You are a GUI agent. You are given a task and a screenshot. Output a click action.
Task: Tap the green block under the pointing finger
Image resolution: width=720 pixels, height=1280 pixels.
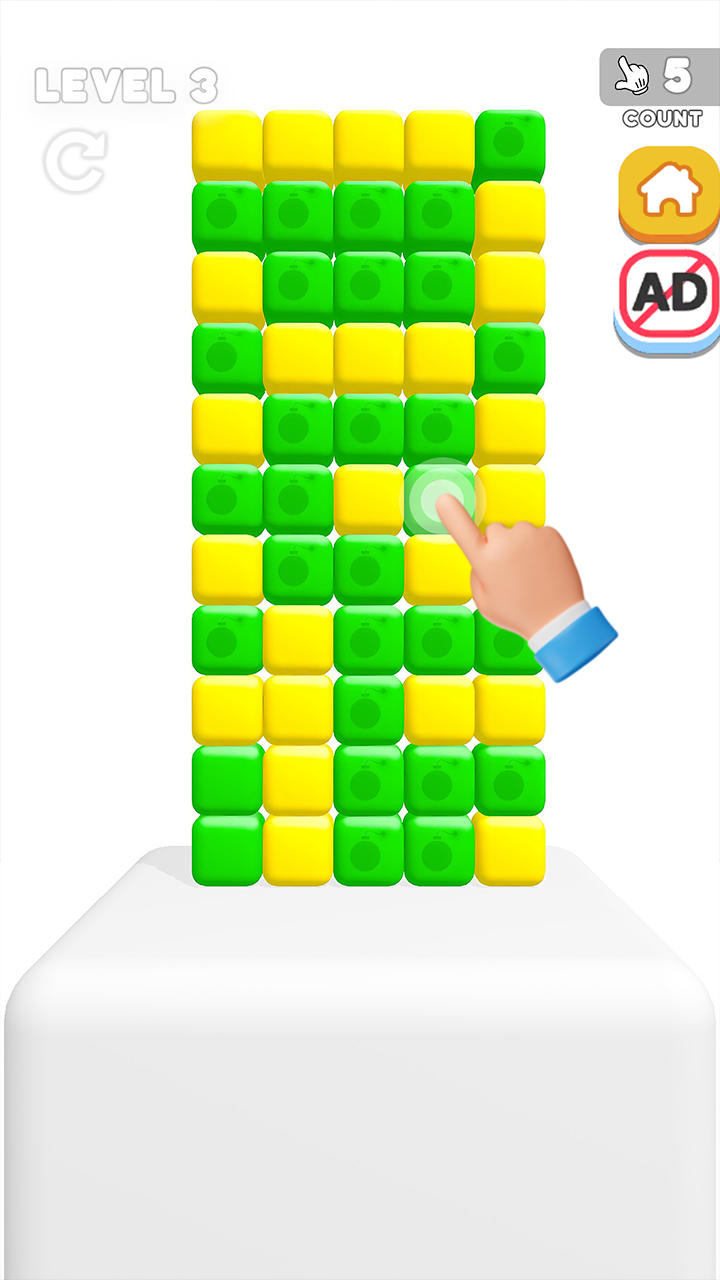tap(439, 497)
